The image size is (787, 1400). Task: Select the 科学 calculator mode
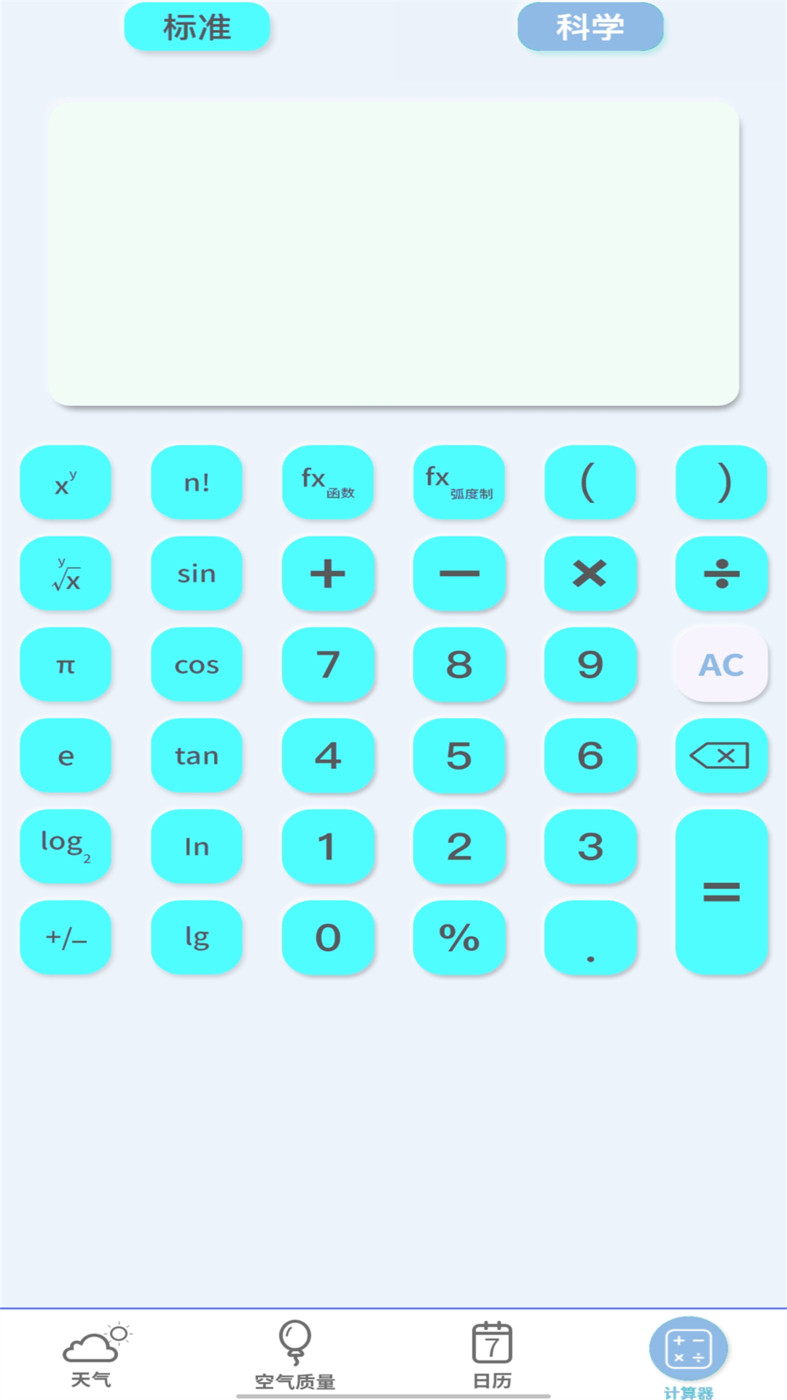click(x=590, y=27)
